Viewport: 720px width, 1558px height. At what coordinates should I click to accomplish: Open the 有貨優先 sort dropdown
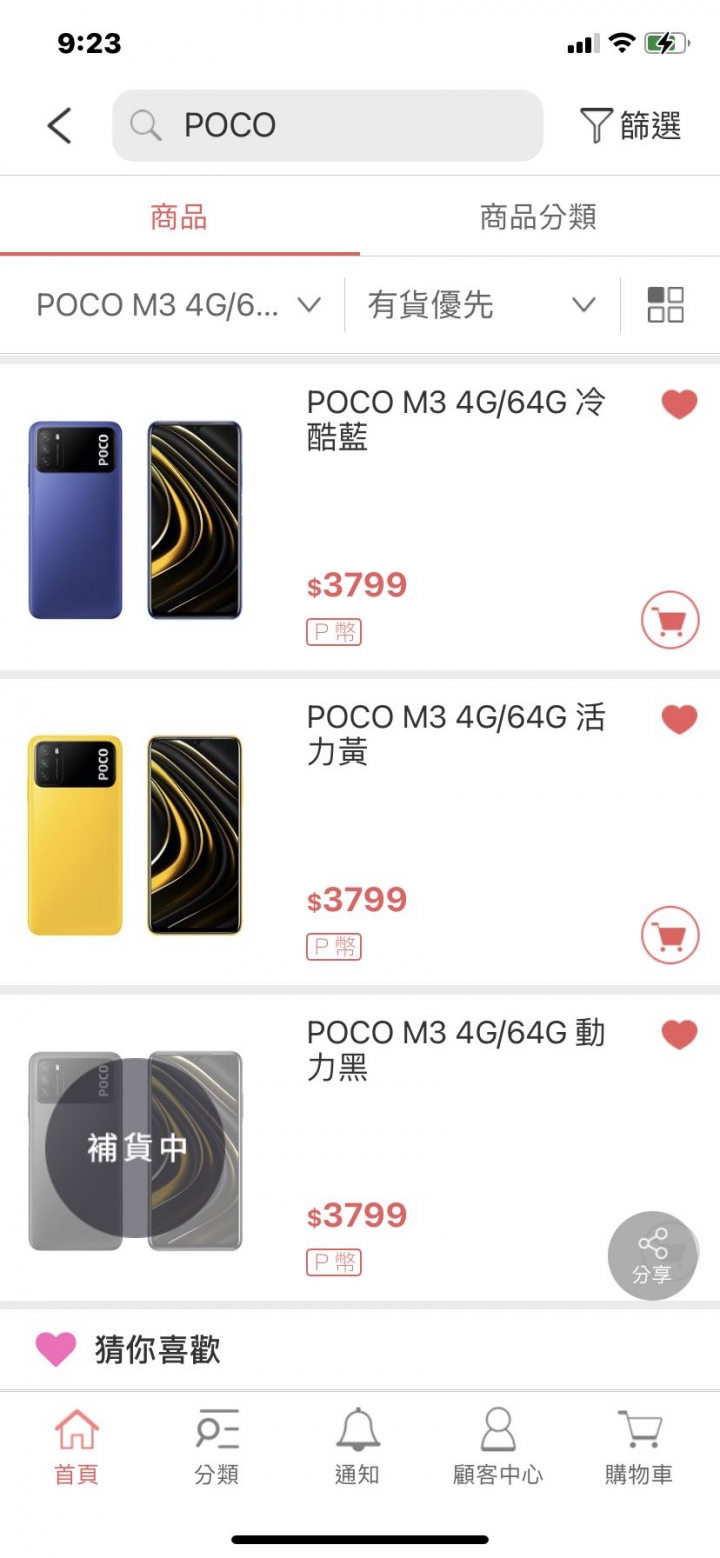pos(481,305)
